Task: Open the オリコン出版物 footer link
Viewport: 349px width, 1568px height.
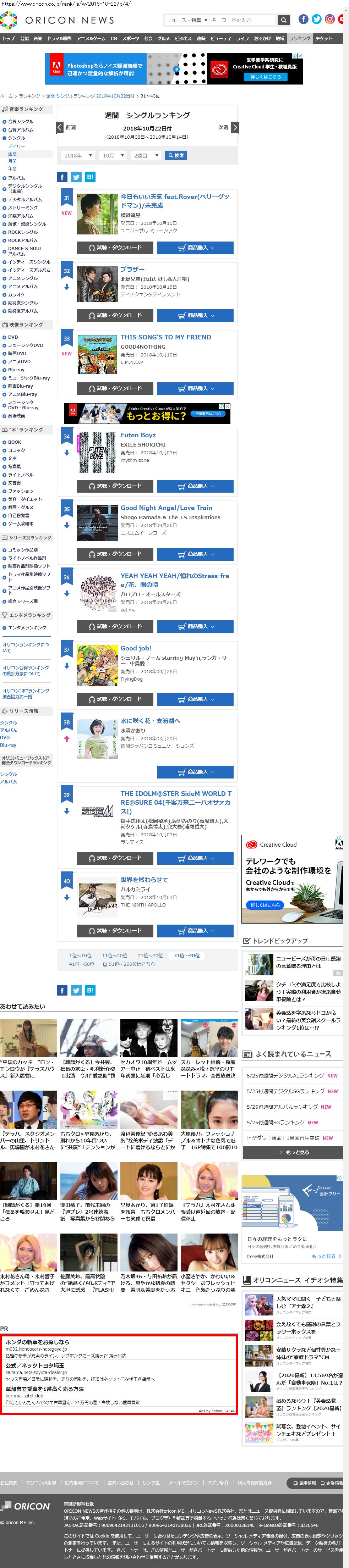Action: coord(41,1482)
